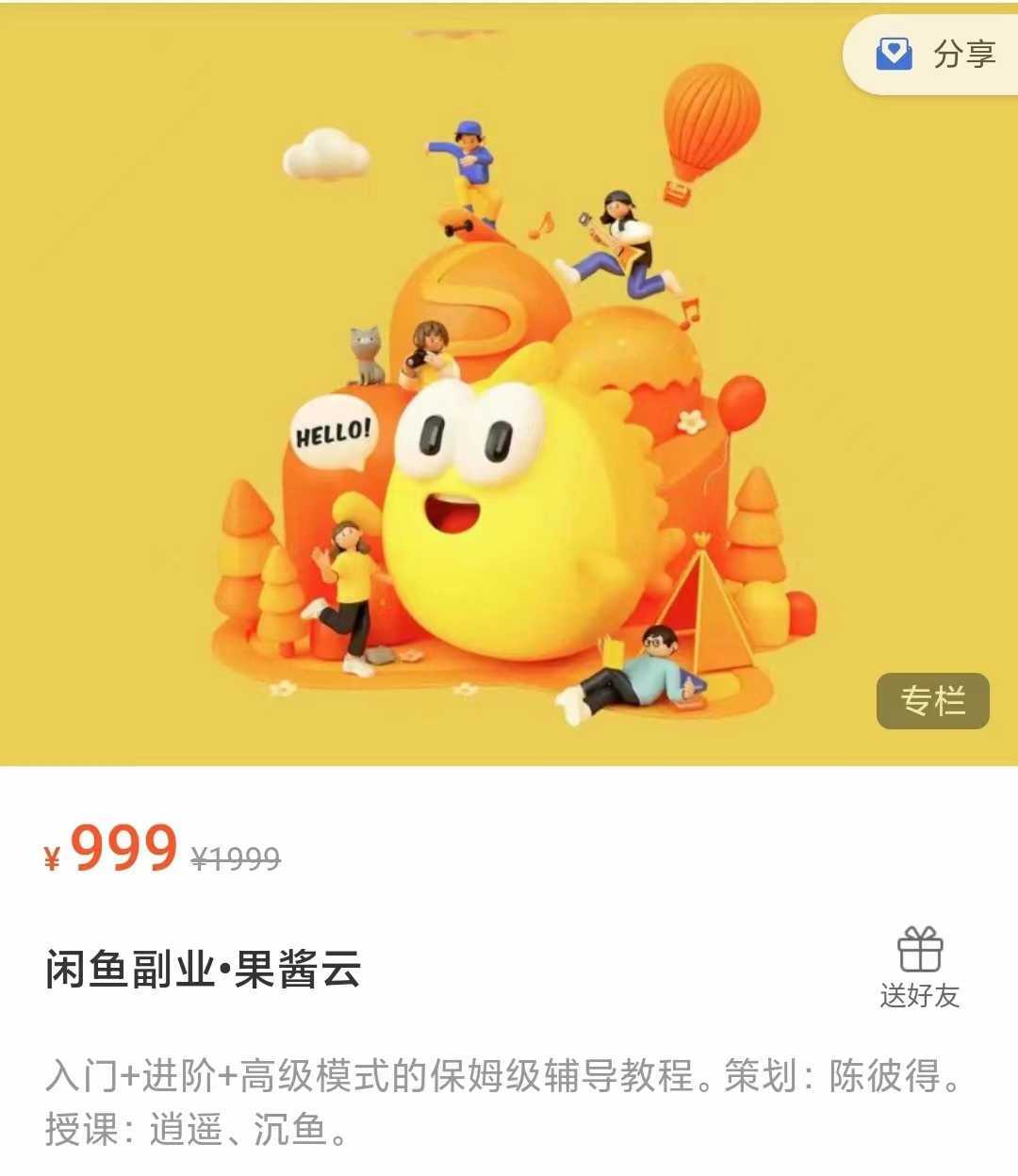Tap the blue share icon beside 分享
This screenshot has height=1176, width=1018.
896,56
